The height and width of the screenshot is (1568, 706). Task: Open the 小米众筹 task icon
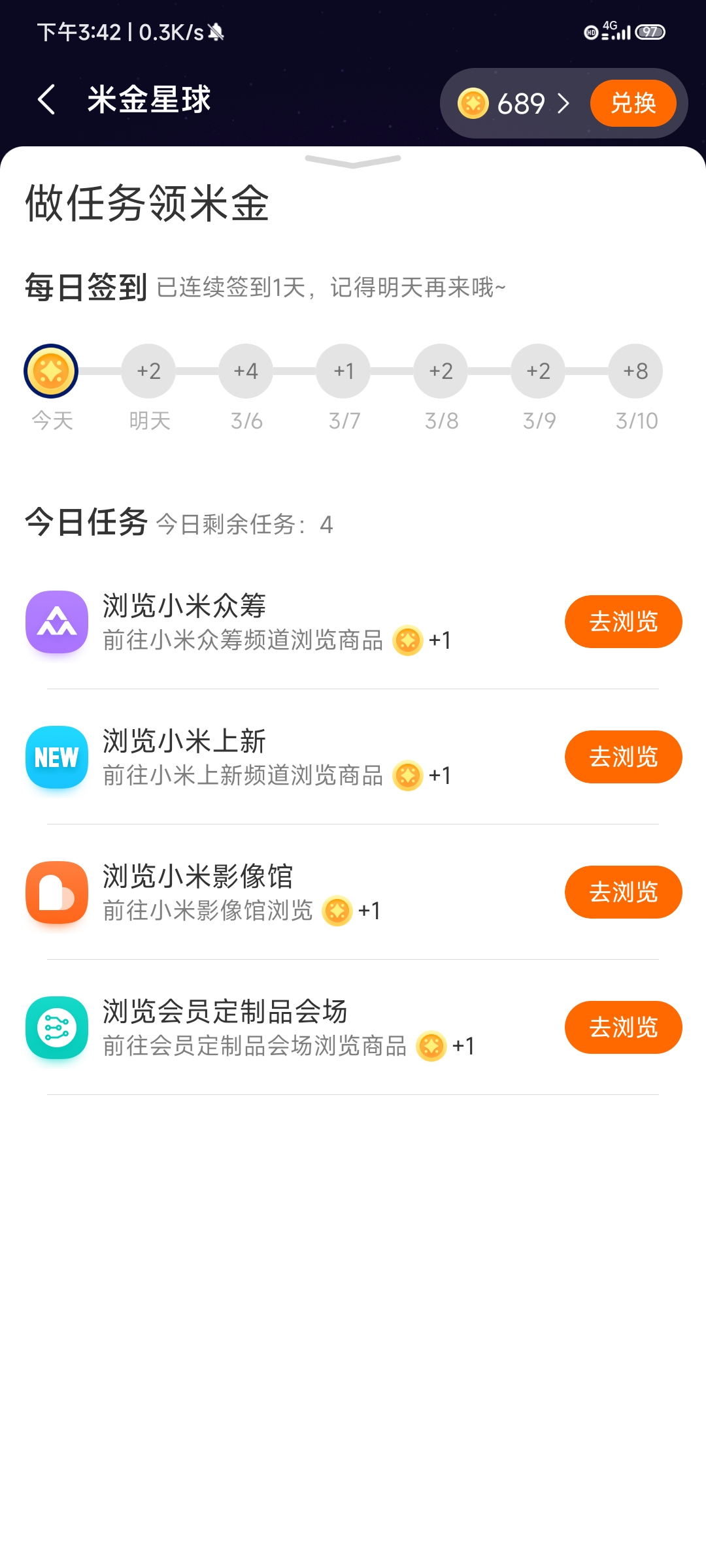(56, 621)
